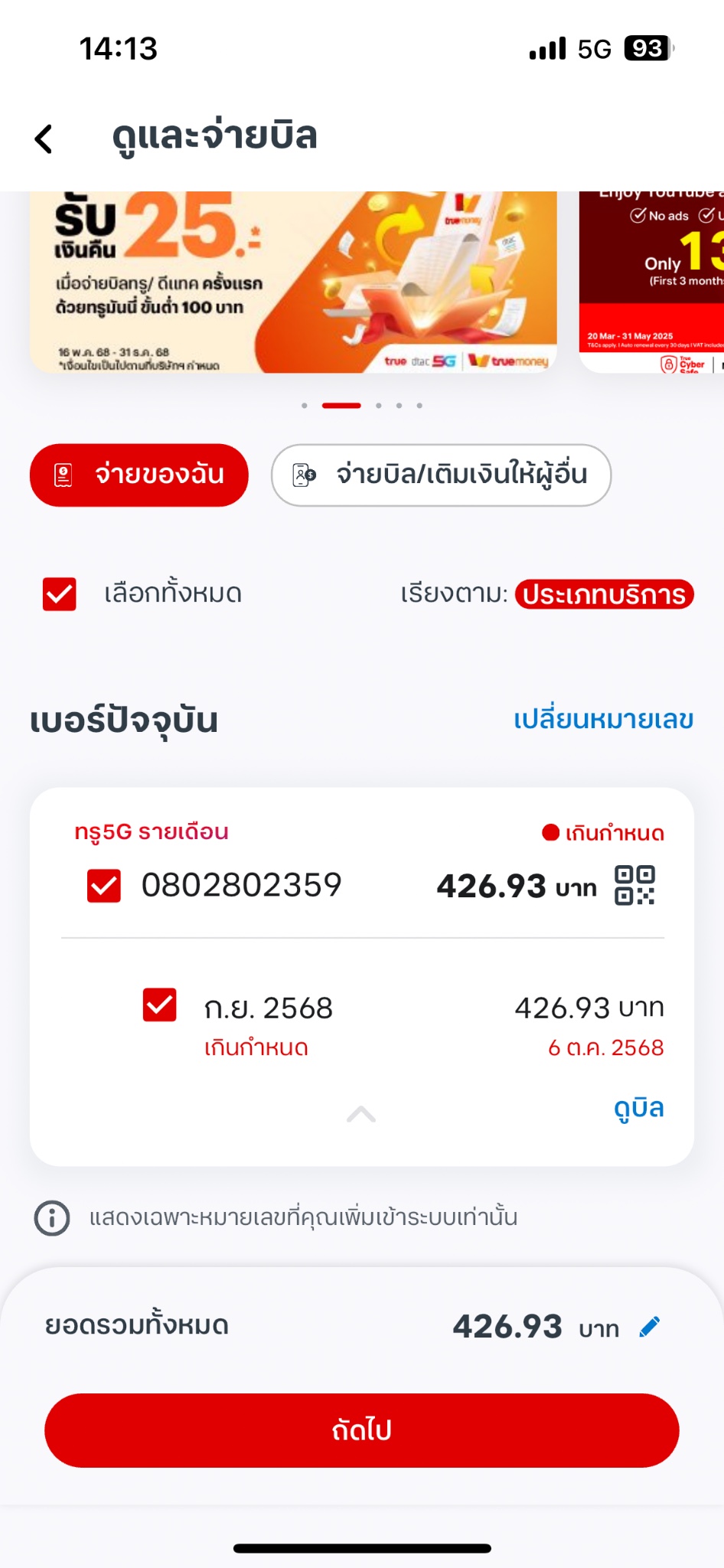Open ดูบิล to view the bill

tap(638, 1108)
